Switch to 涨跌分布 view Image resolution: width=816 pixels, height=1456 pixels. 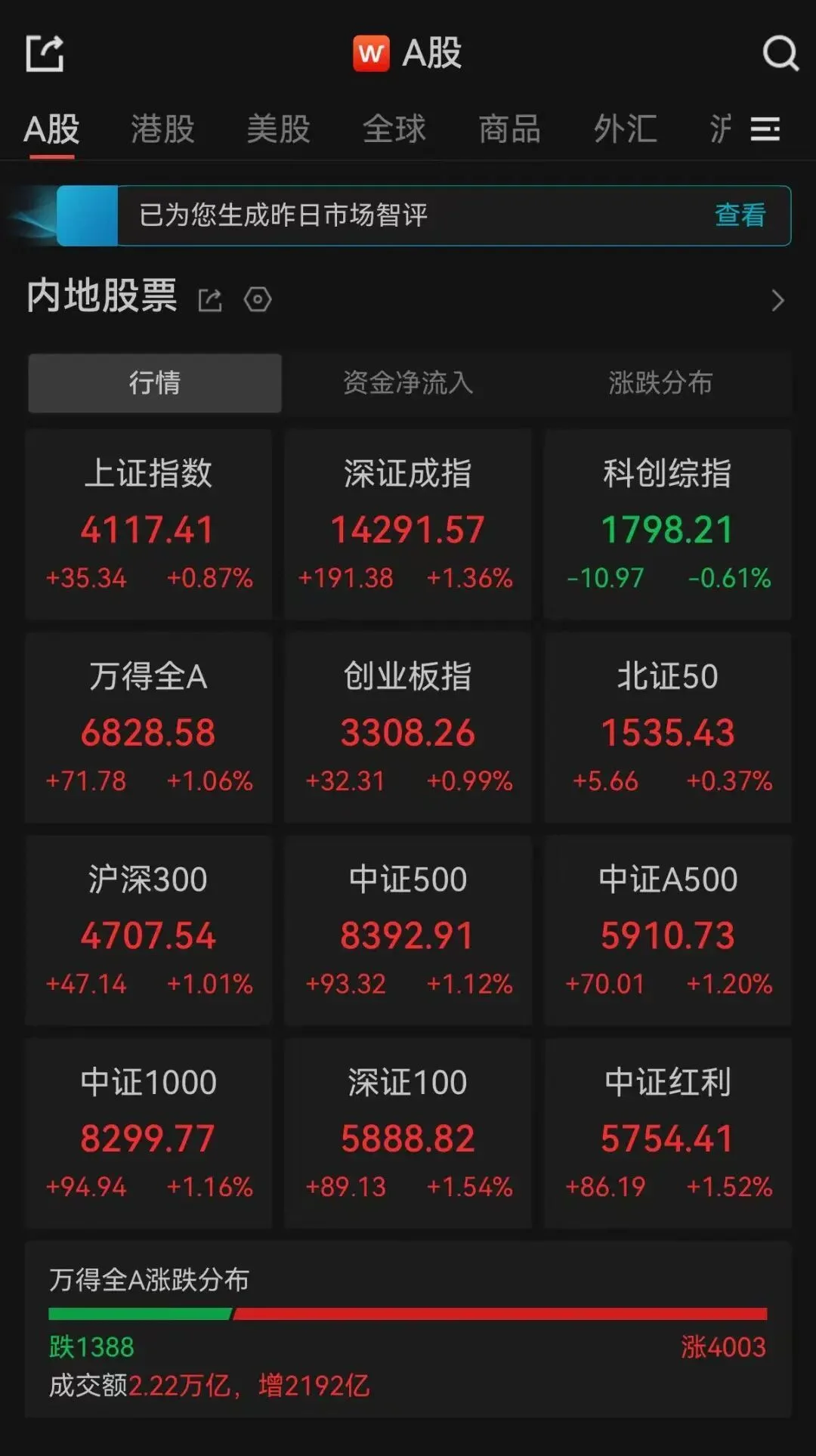tap(660, 383)
